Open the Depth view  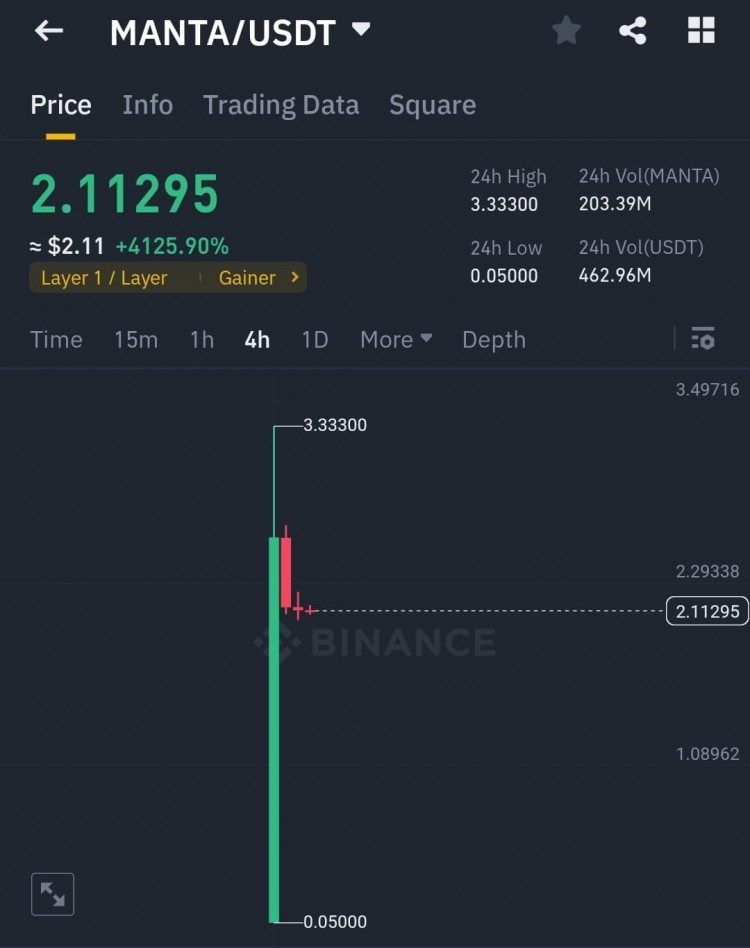[493, 339]
